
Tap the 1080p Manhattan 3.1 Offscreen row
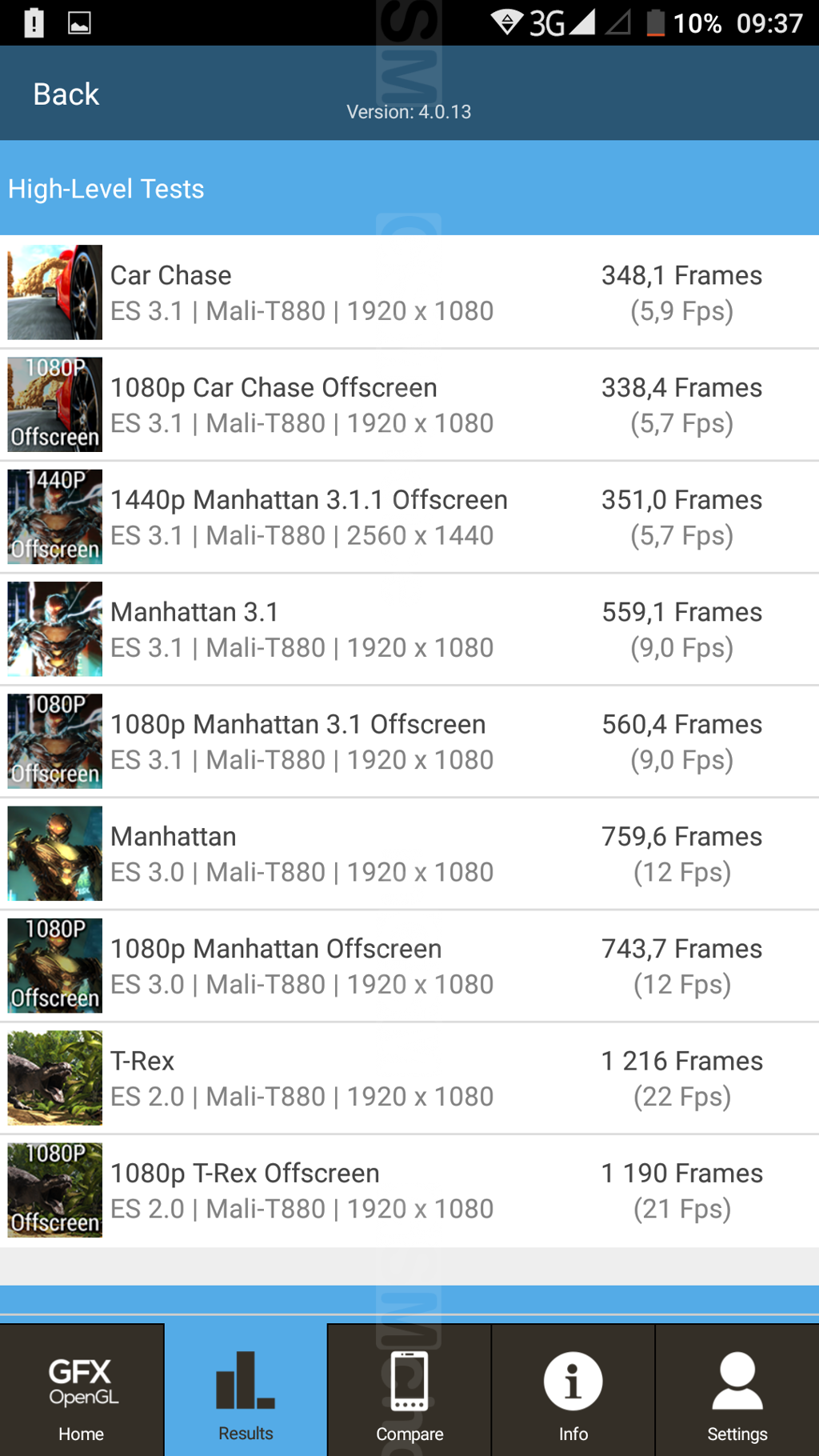[x=409, y=742]
